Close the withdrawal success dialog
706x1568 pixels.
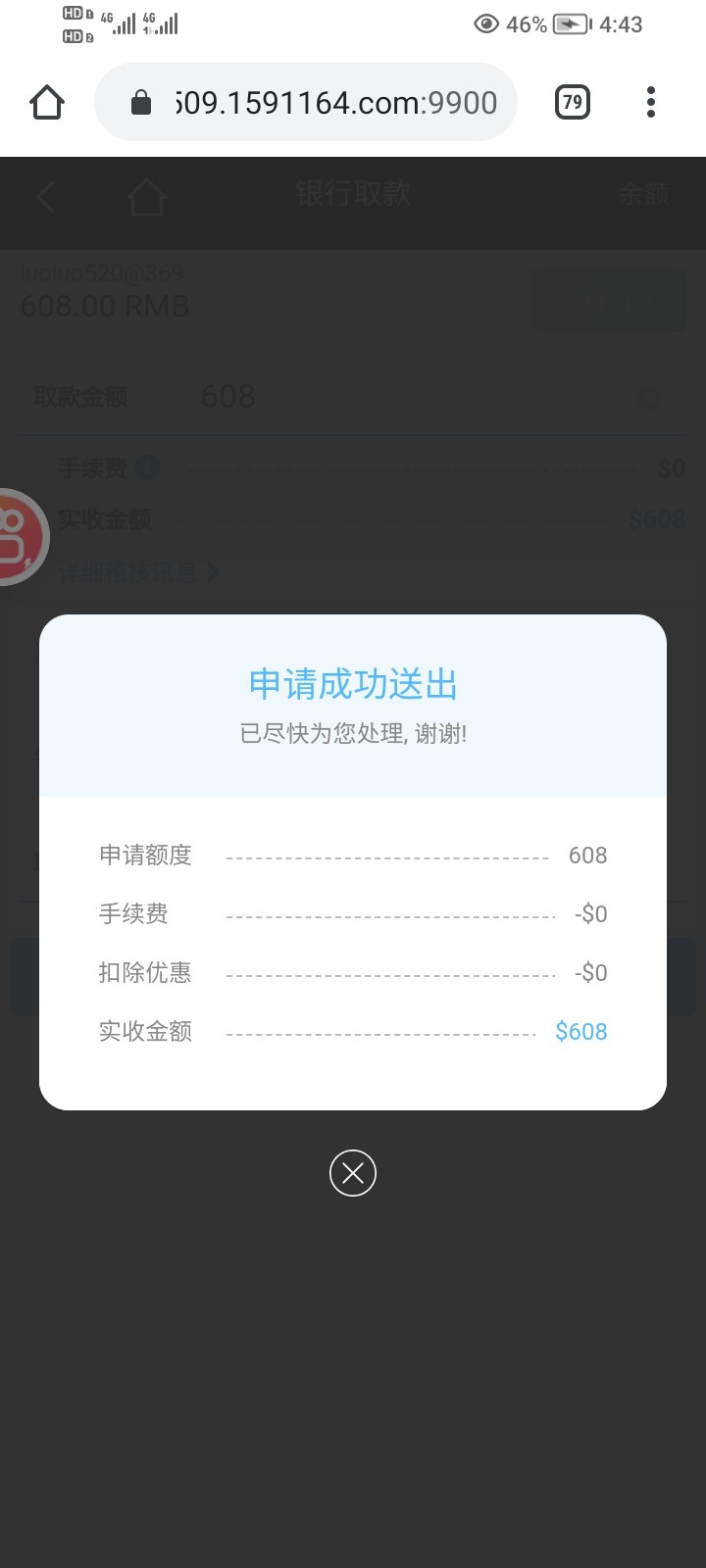pyautogui.click(x=353, y=1173)
